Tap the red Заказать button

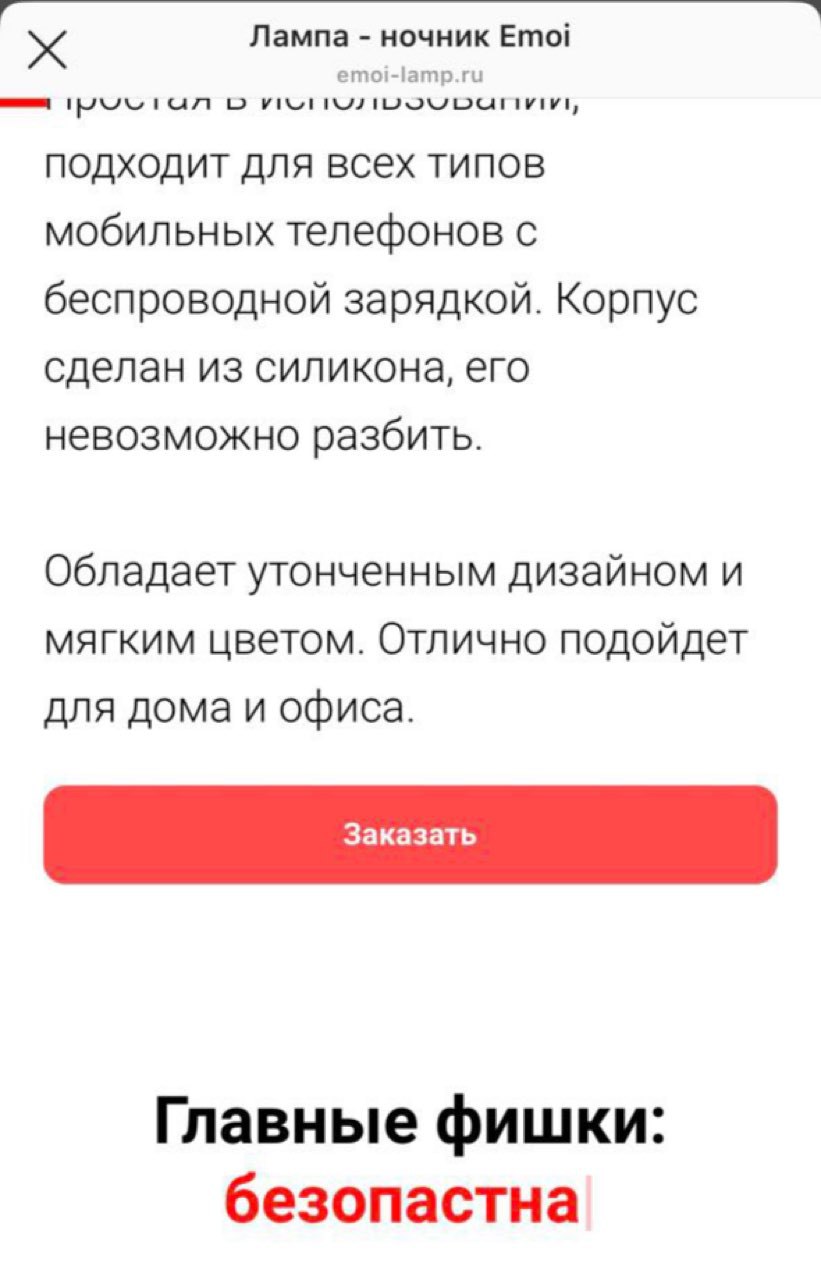tap(410, 834)
